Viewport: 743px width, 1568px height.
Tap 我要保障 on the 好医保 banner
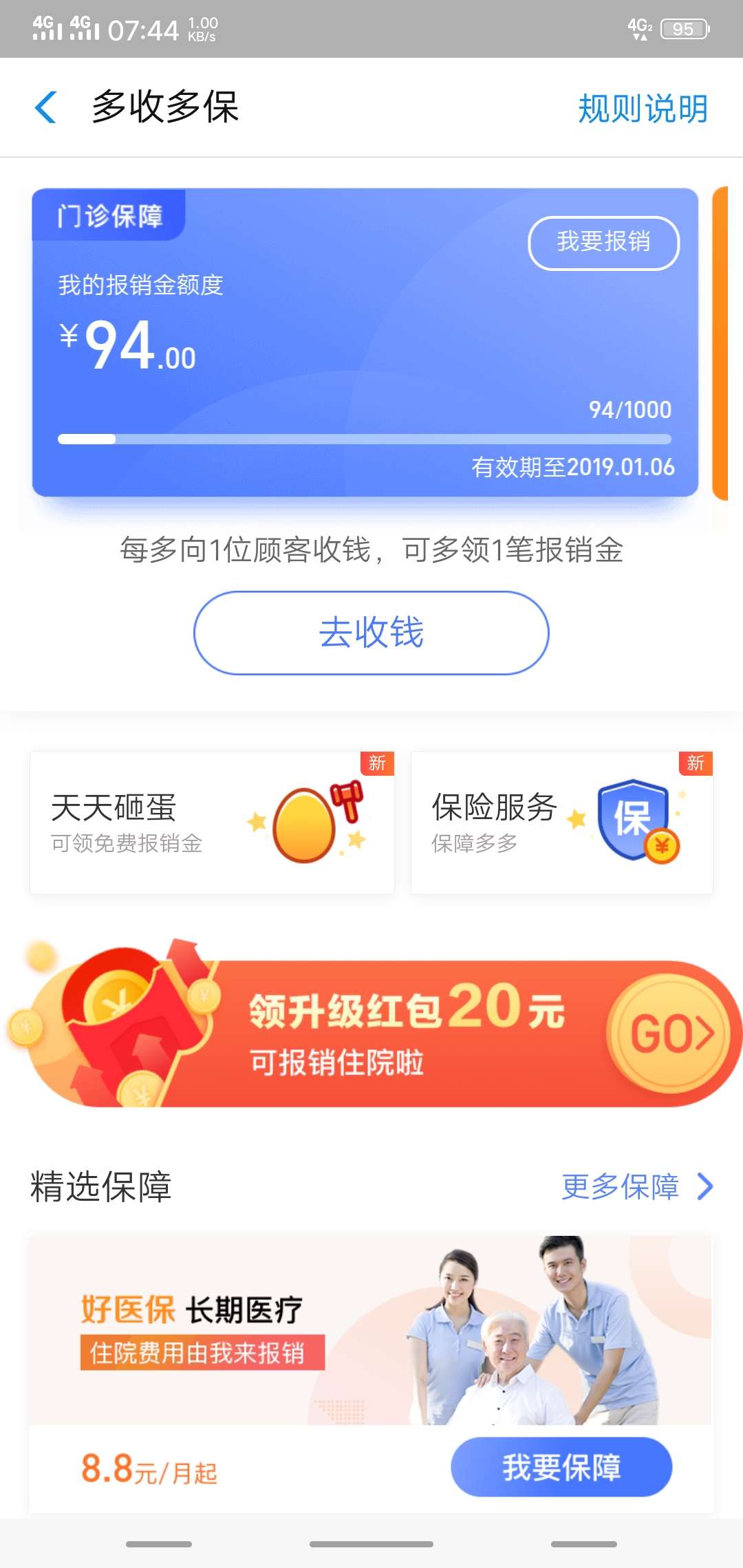(x=561, y=1467)
